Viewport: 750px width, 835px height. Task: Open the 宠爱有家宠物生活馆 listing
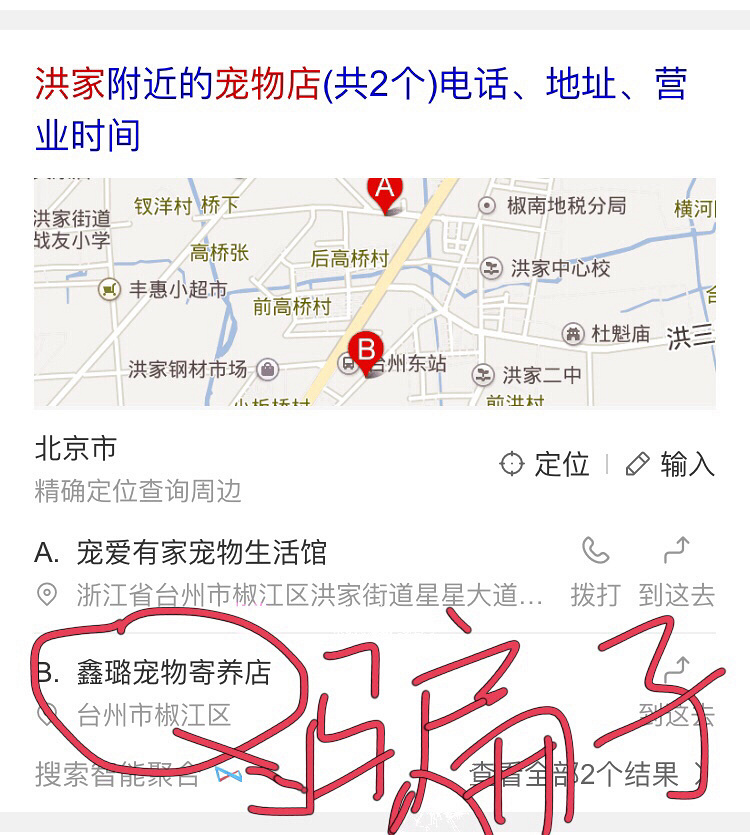click(x=202, y=552)
